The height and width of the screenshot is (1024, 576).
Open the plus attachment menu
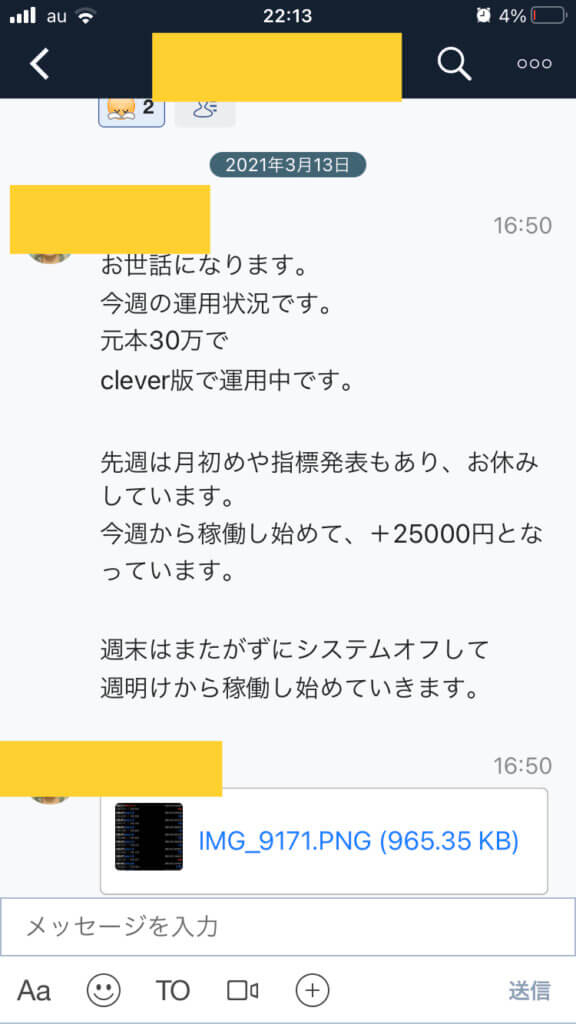[x=313, y=990]
